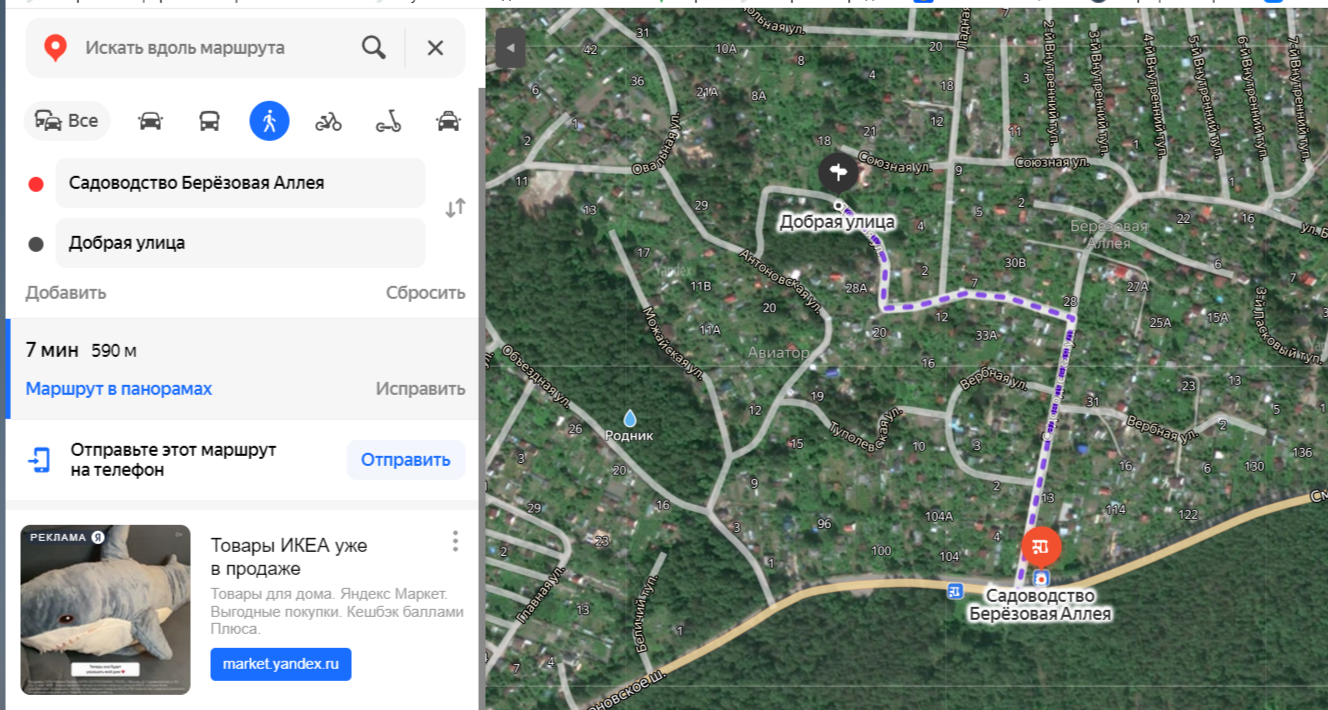The height and width of the screenshot is (710, 1328).
Task: Send the route to phone with Отправить
Action: (405, 460)
